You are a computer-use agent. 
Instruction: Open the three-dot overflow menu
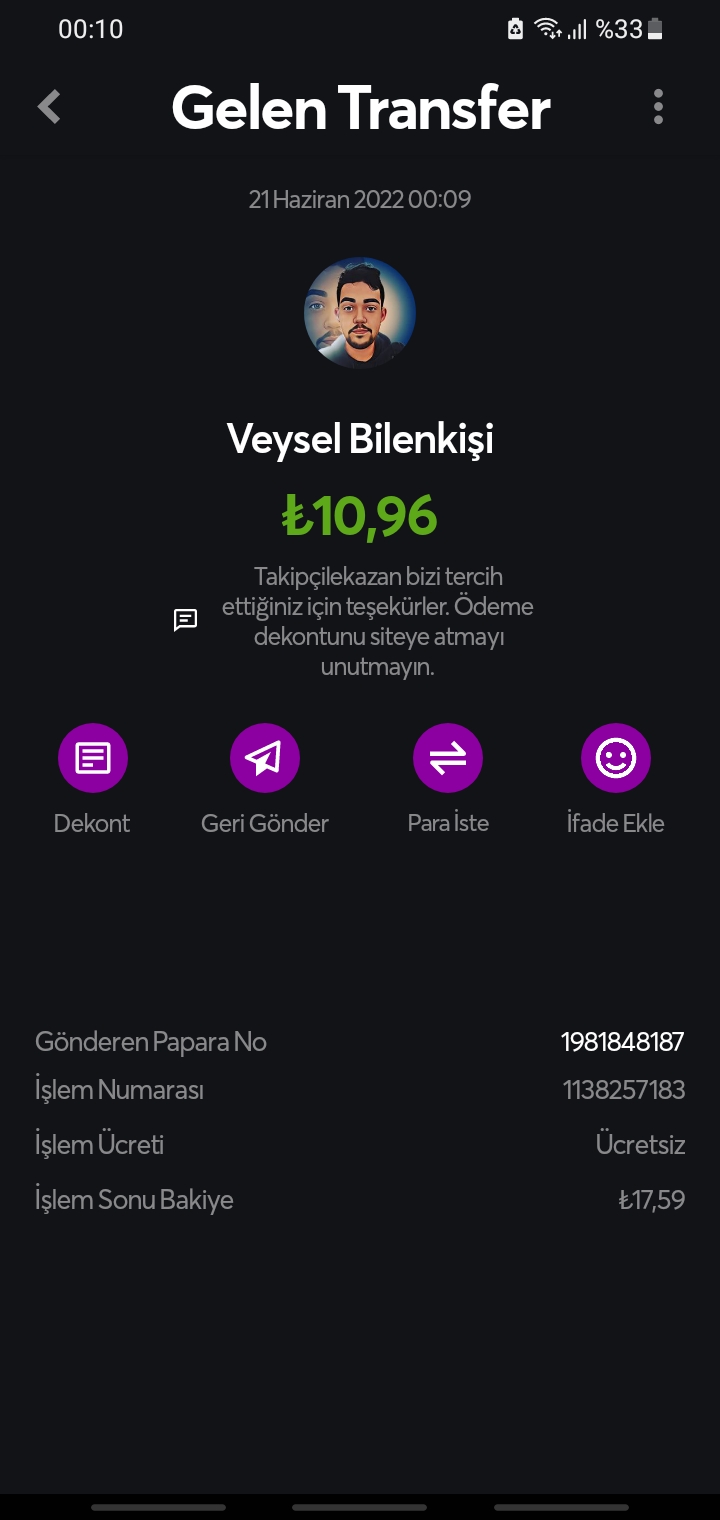(658, 107)
